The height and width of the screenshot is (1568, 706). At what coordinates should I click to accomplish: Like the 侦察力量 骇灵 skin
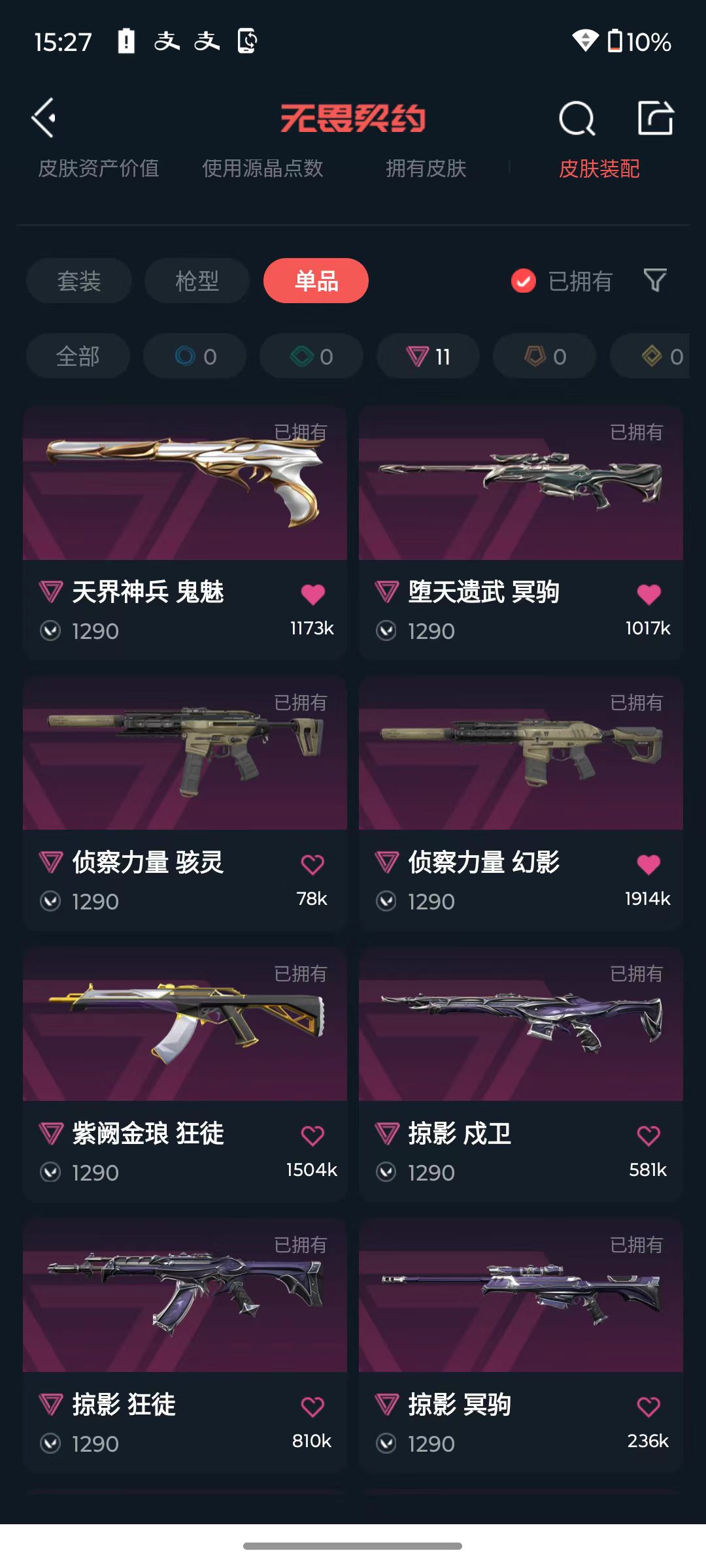pos(312,864)
